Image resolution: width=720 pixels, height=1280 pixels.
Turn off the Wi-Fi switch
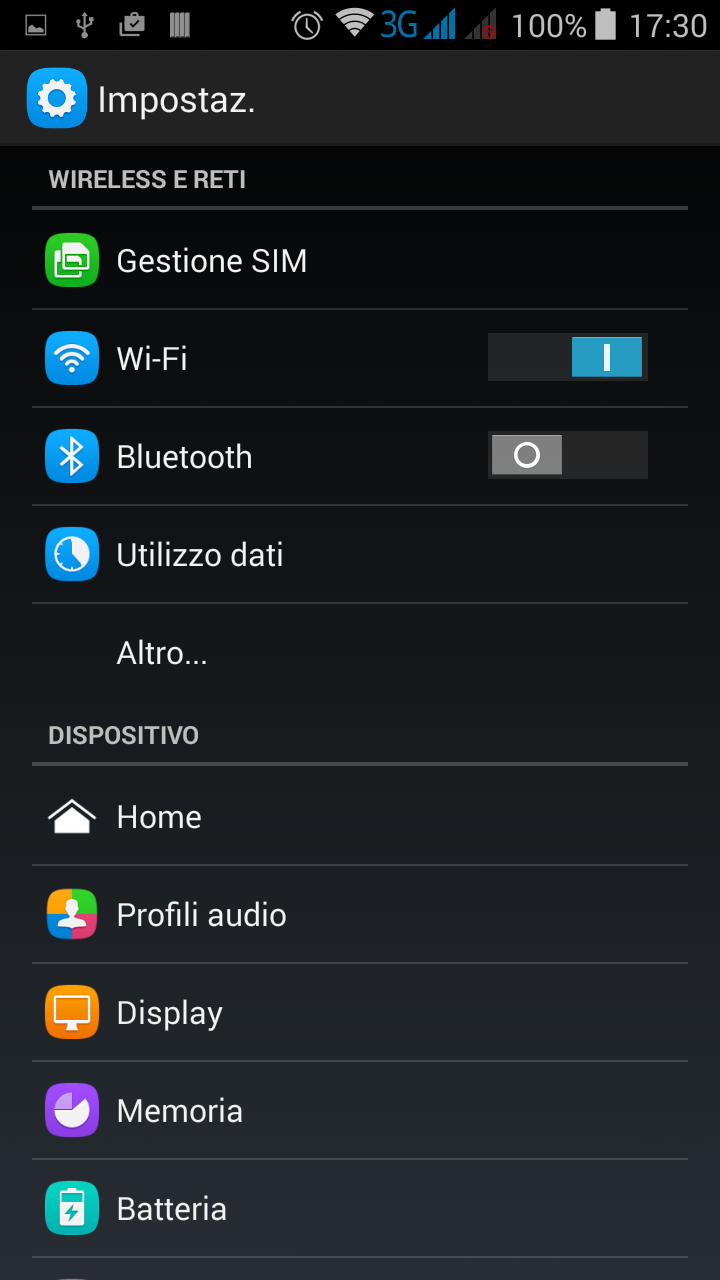click(x=567, y=357)
